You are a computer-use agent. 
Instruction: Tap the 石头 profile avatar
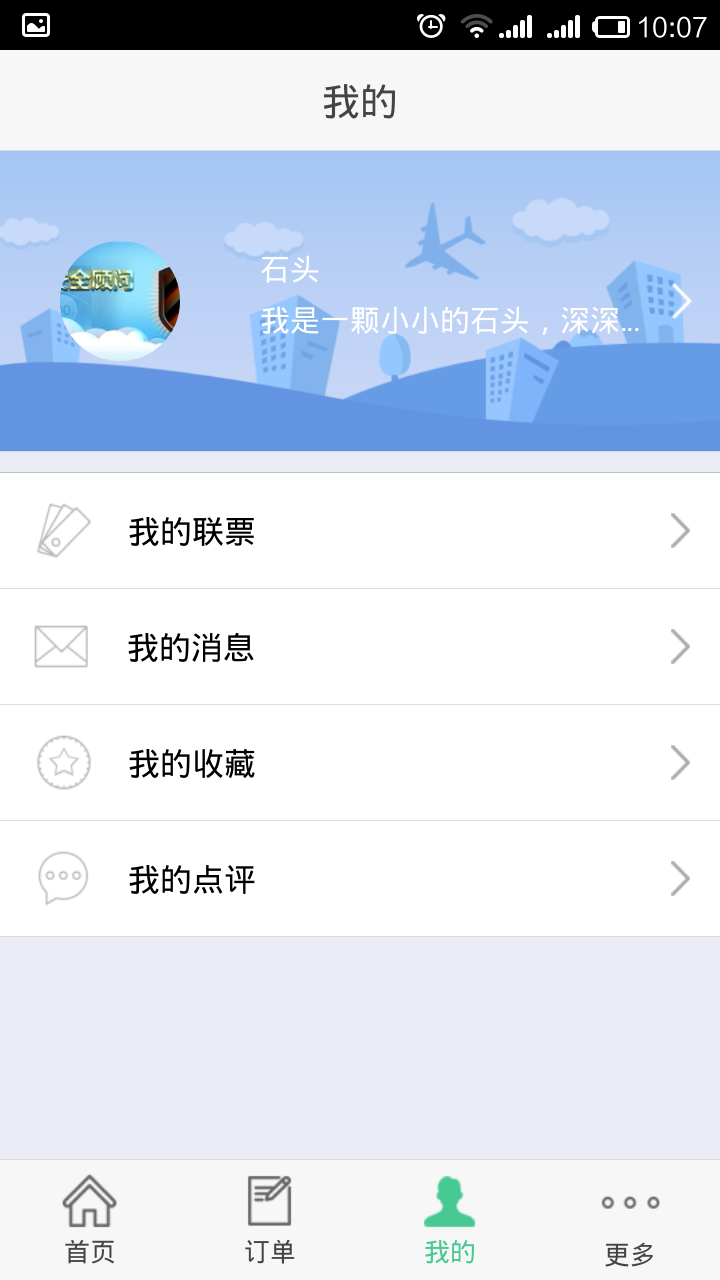[120, 301]
